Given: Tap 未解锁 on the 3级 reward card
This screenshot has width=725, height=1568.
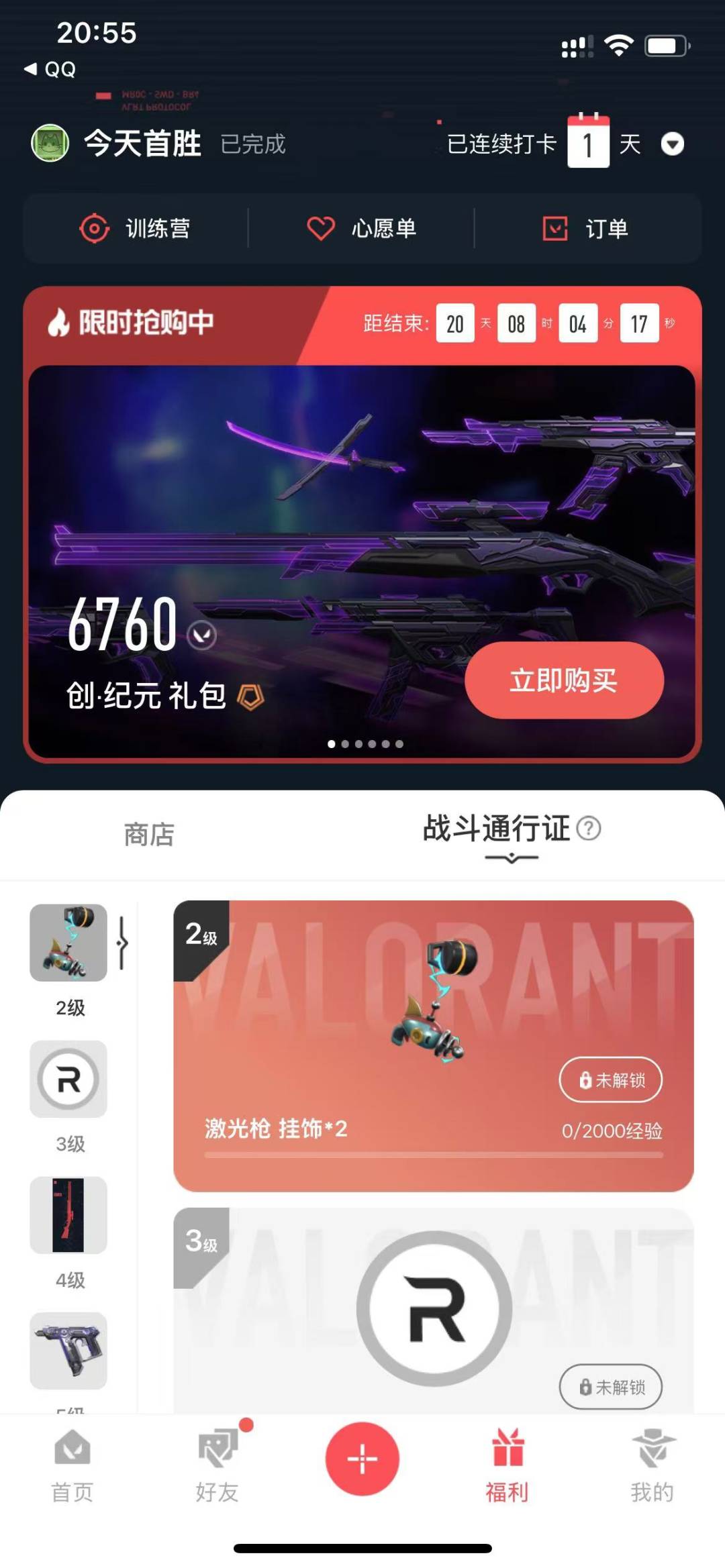Looking at the screenshot, I should pos(611,1387).
